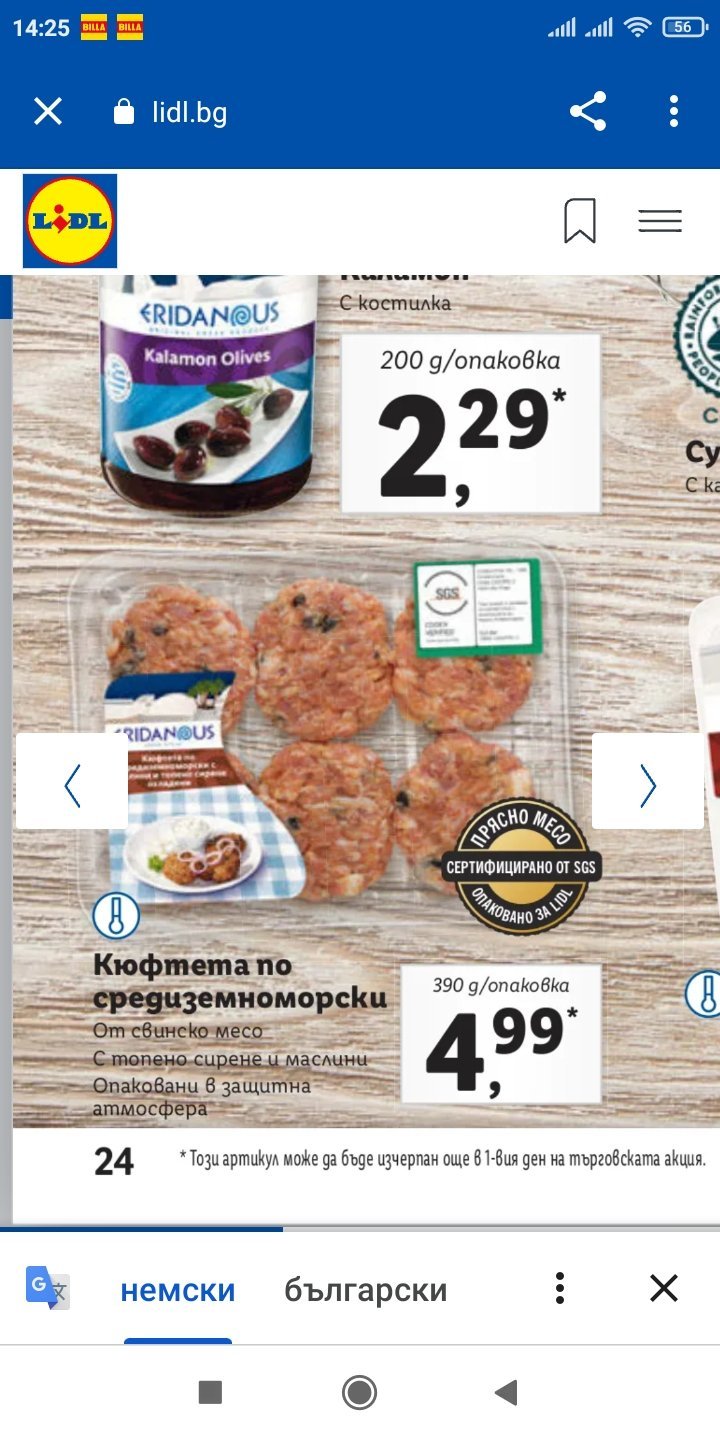This screenshot has height=1440, width=720.
Task: Open the saved bookmarks icon
Action: [580, 221]
